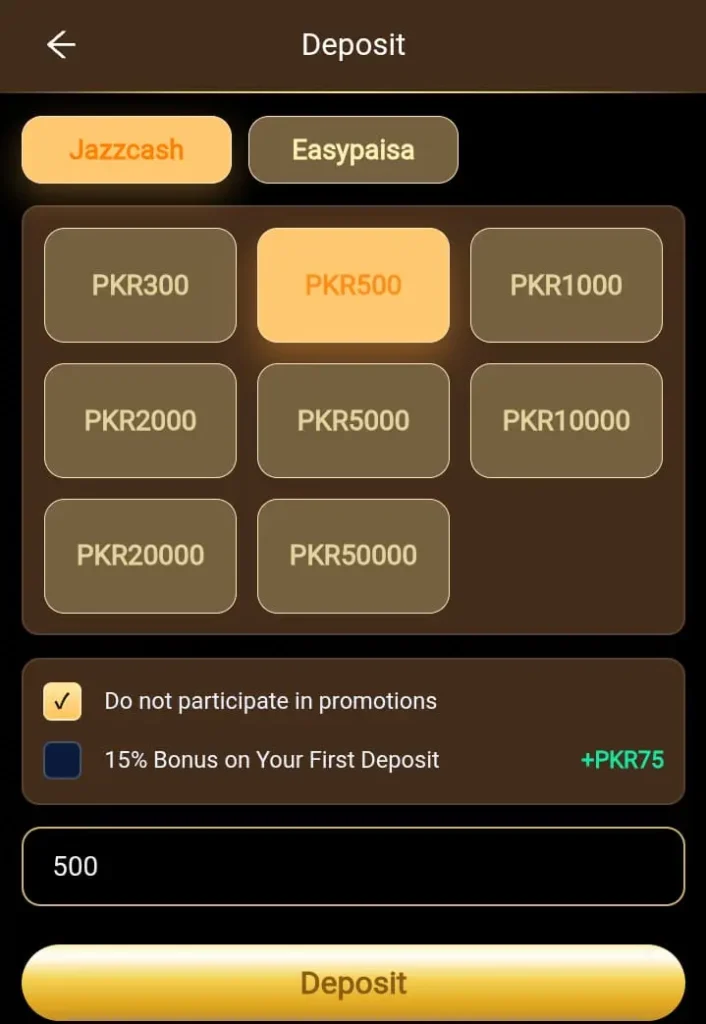The width and height of the screenshot is (706, 1024).
Task: Select the Jazzcash payment method
Action: click(x=126, y=150)
